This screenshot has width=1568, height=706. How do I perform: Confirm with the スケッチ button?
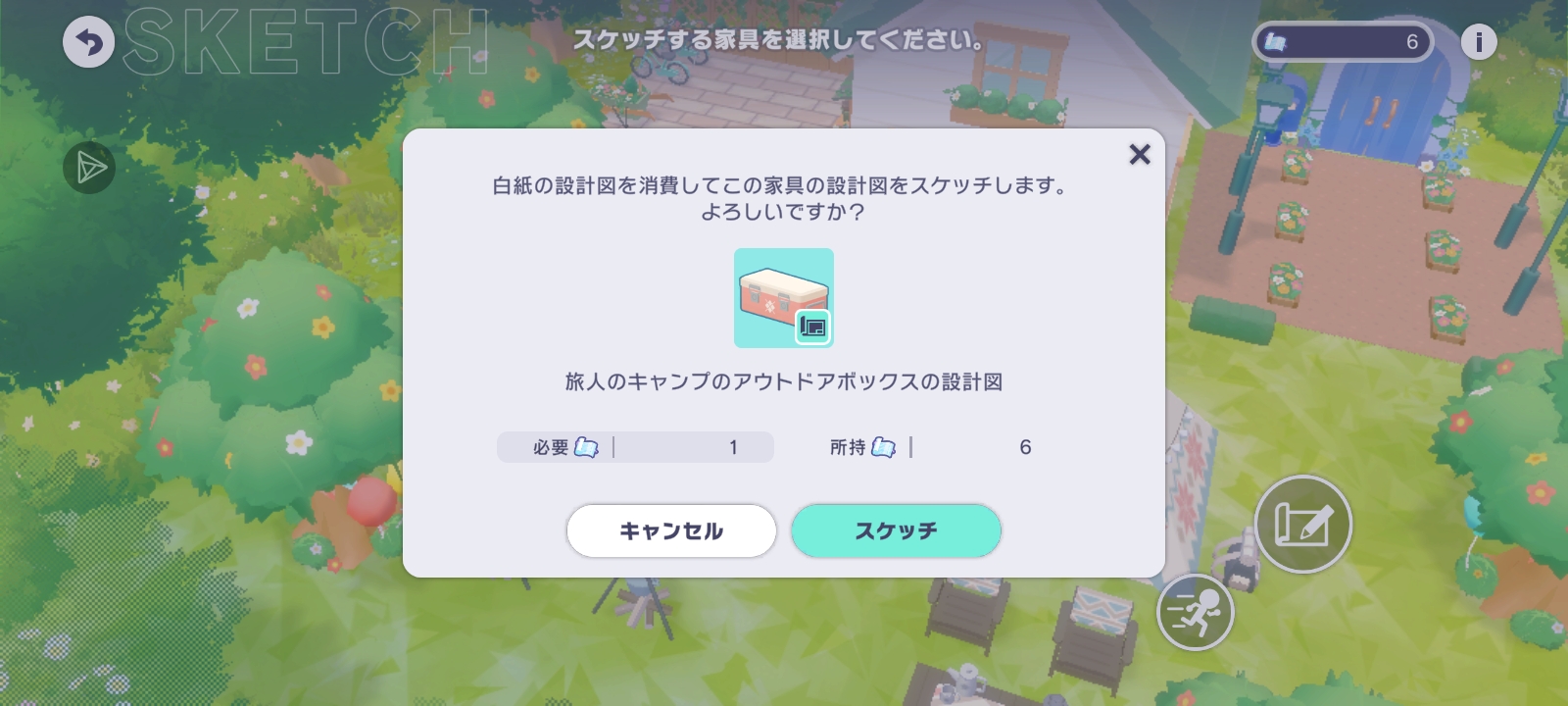[x=896, y=530]
